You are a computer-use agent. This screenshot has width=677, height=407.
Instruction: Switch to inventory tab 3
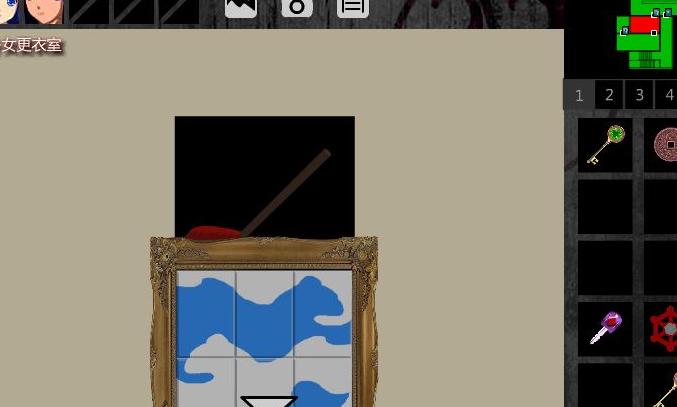pyautogui.click(x=639, y=95)
